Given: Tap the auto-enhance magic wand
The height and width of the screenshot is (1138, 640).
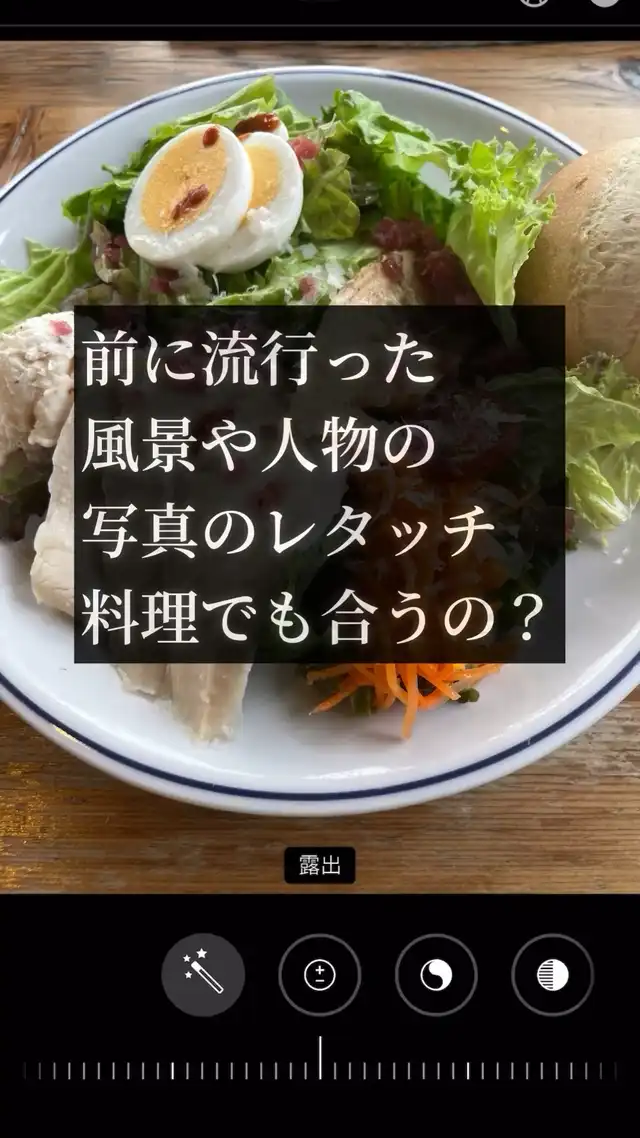Looking at the screenshot, I should tap(203, 975).
